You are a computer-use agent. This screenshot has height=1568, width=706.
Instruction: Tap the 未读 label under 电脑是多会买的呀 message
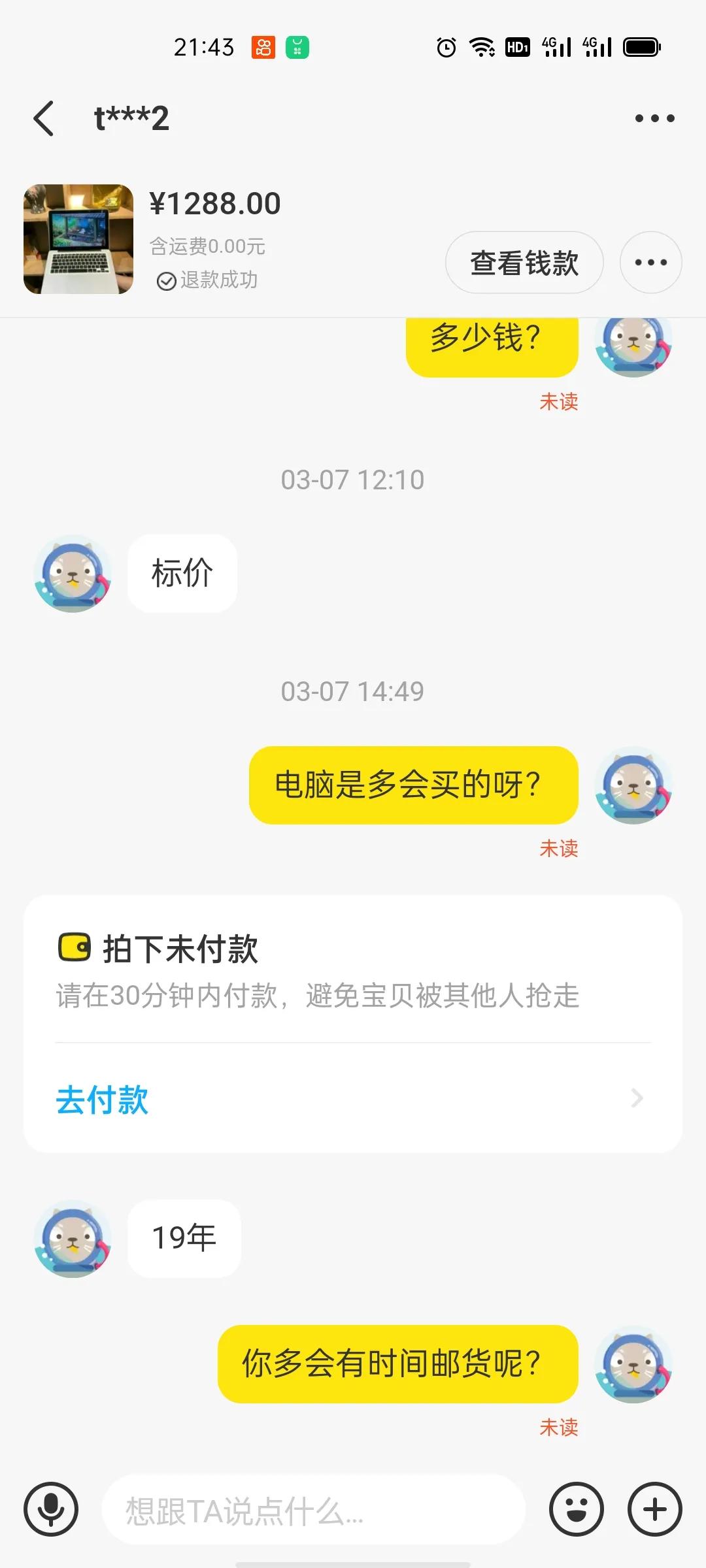pos(559,849)
